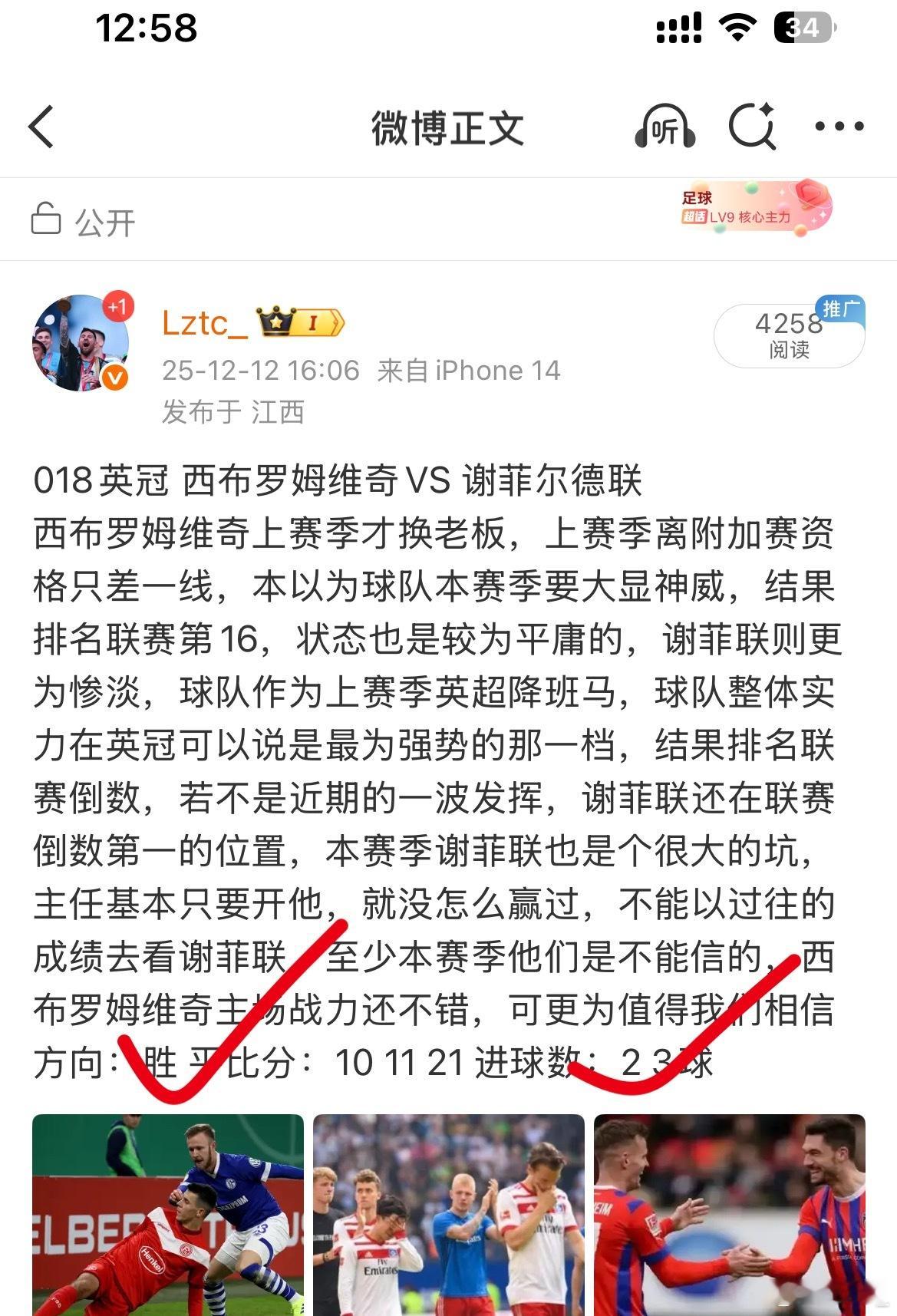Open the first thumbnail with Schalke players
This screenshot has height=1316, width=897.
coord(169,1220)
